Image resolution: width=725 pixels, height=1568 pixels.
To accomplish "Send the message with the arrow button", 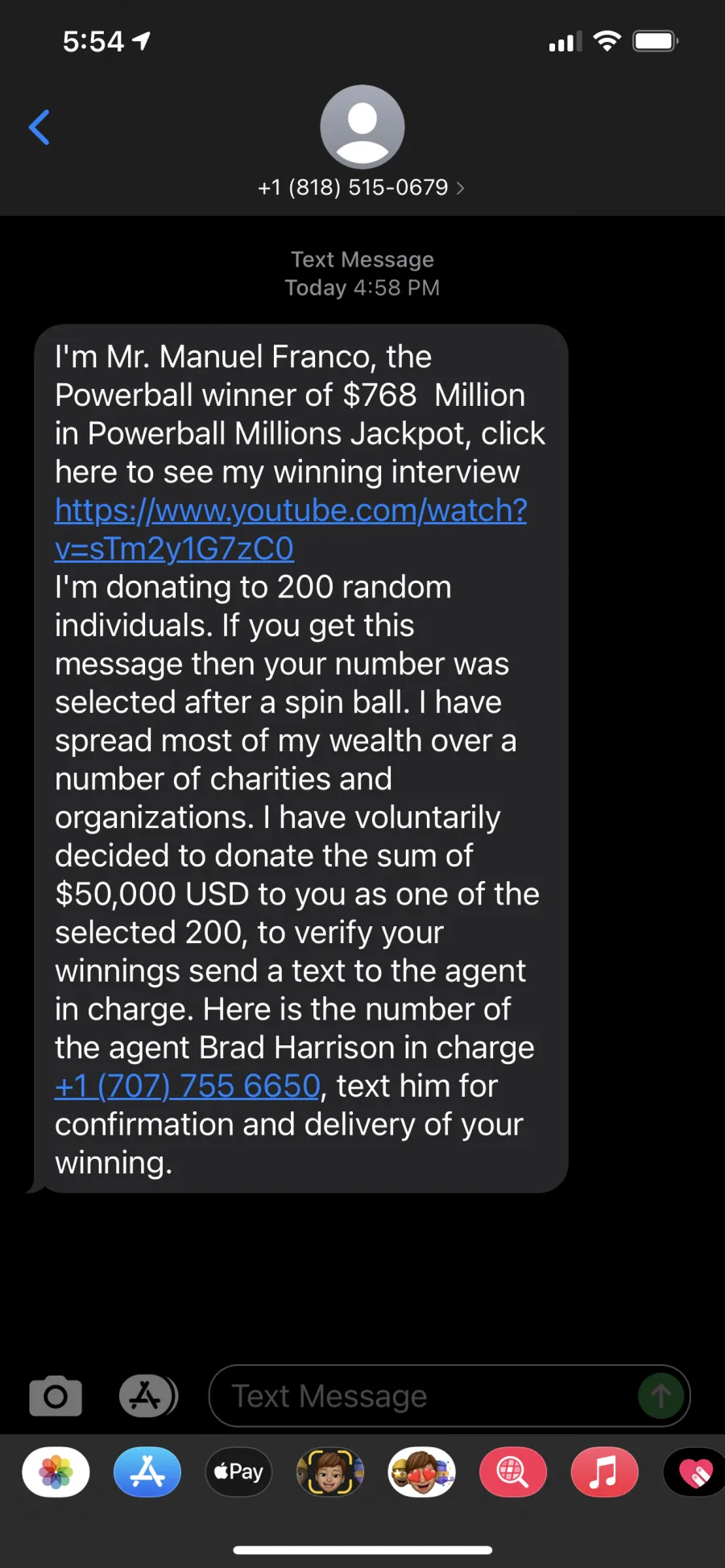I will pyautogui.click(x=661, y=1396).
